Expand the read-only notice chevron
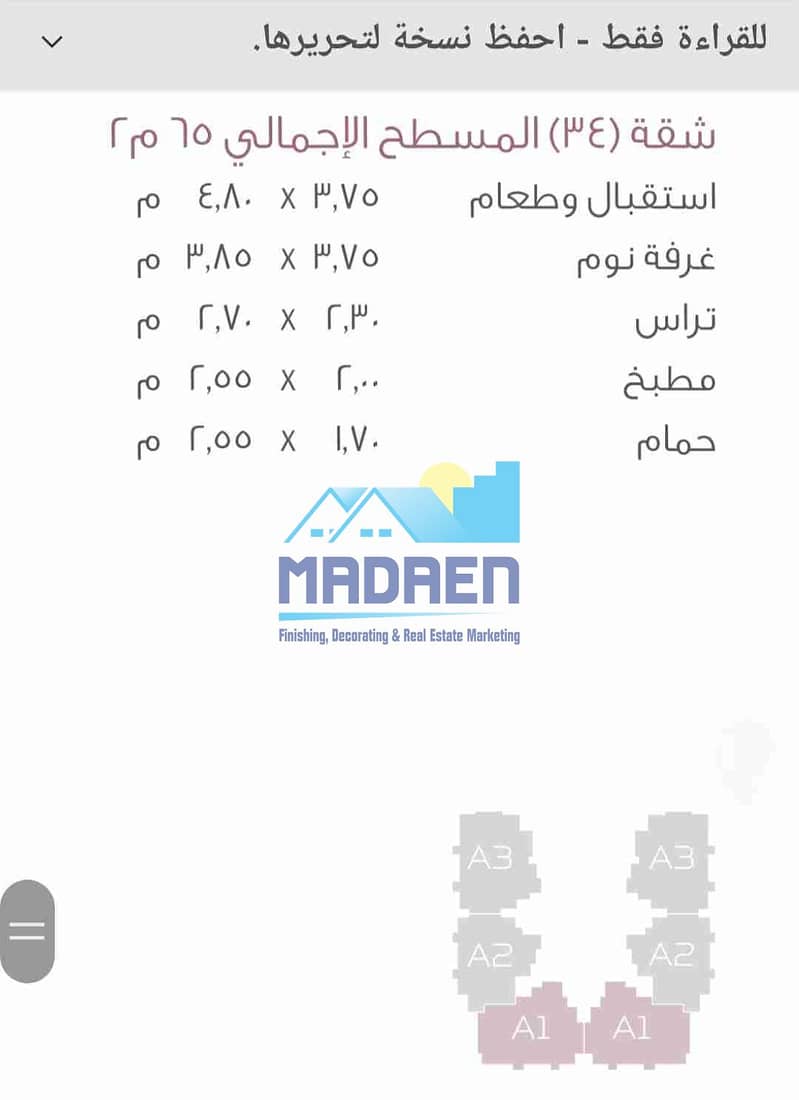Viewport: 799px width, 1100px height. tap(52, 42)
